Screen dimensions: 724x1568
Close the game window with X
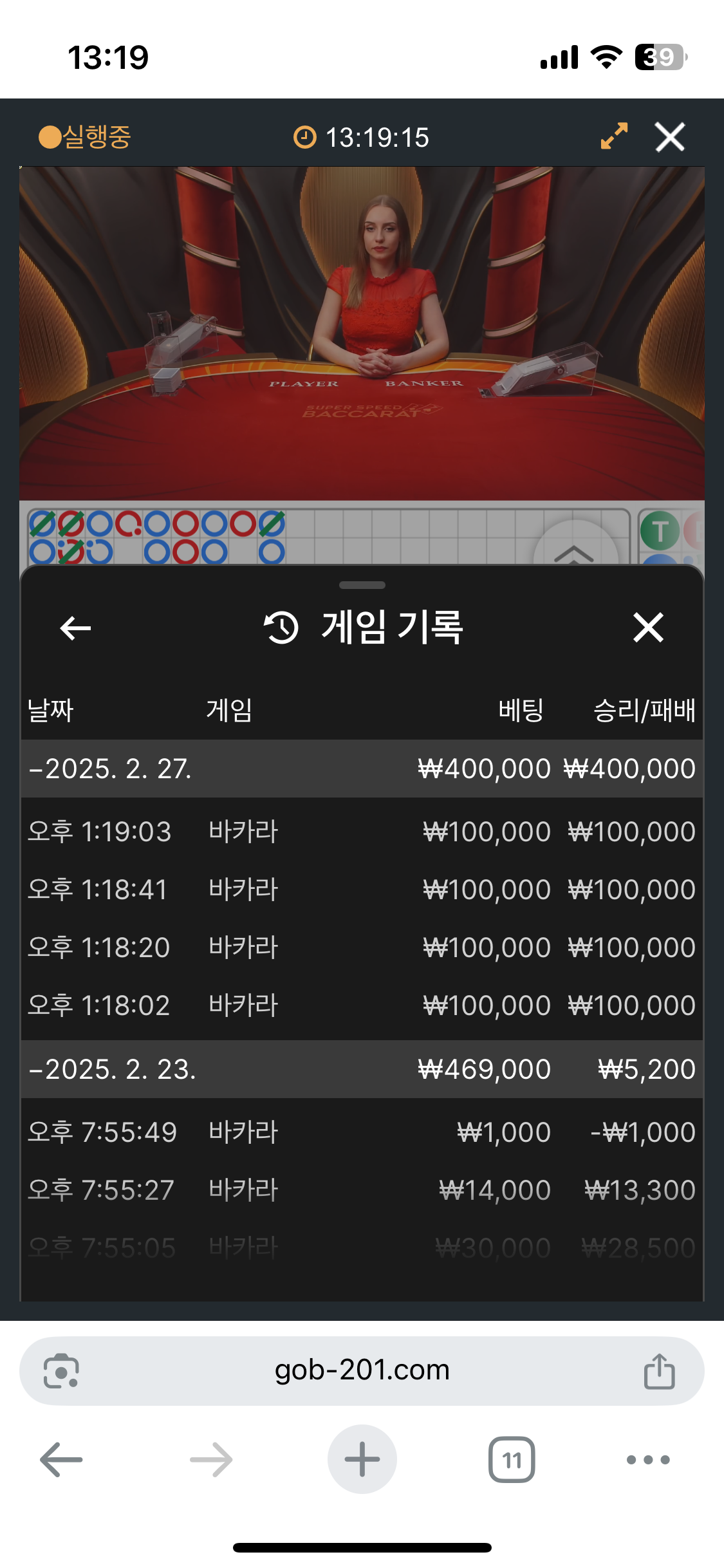(x=669, y=137)
